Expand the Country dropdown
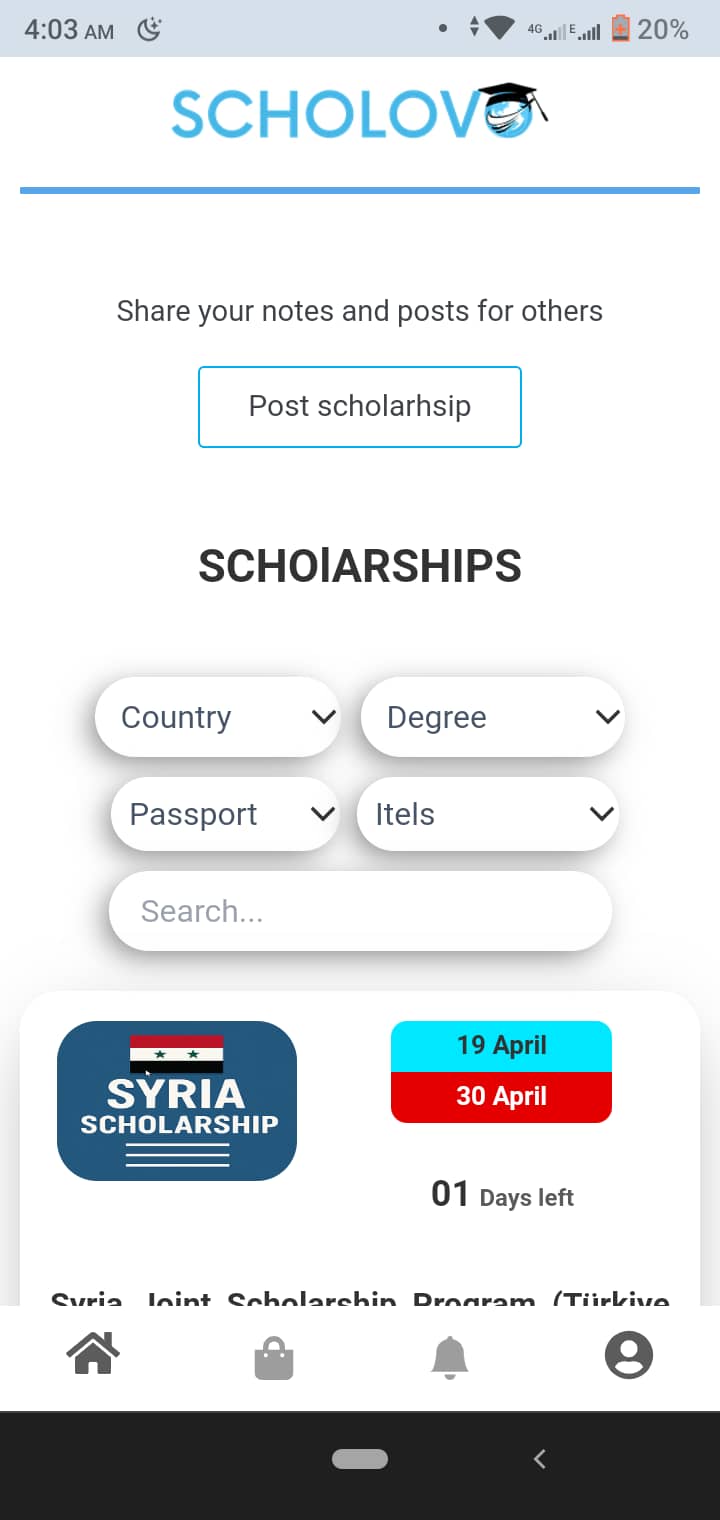This screenshot has height=1520, width=720. point(218,717)
